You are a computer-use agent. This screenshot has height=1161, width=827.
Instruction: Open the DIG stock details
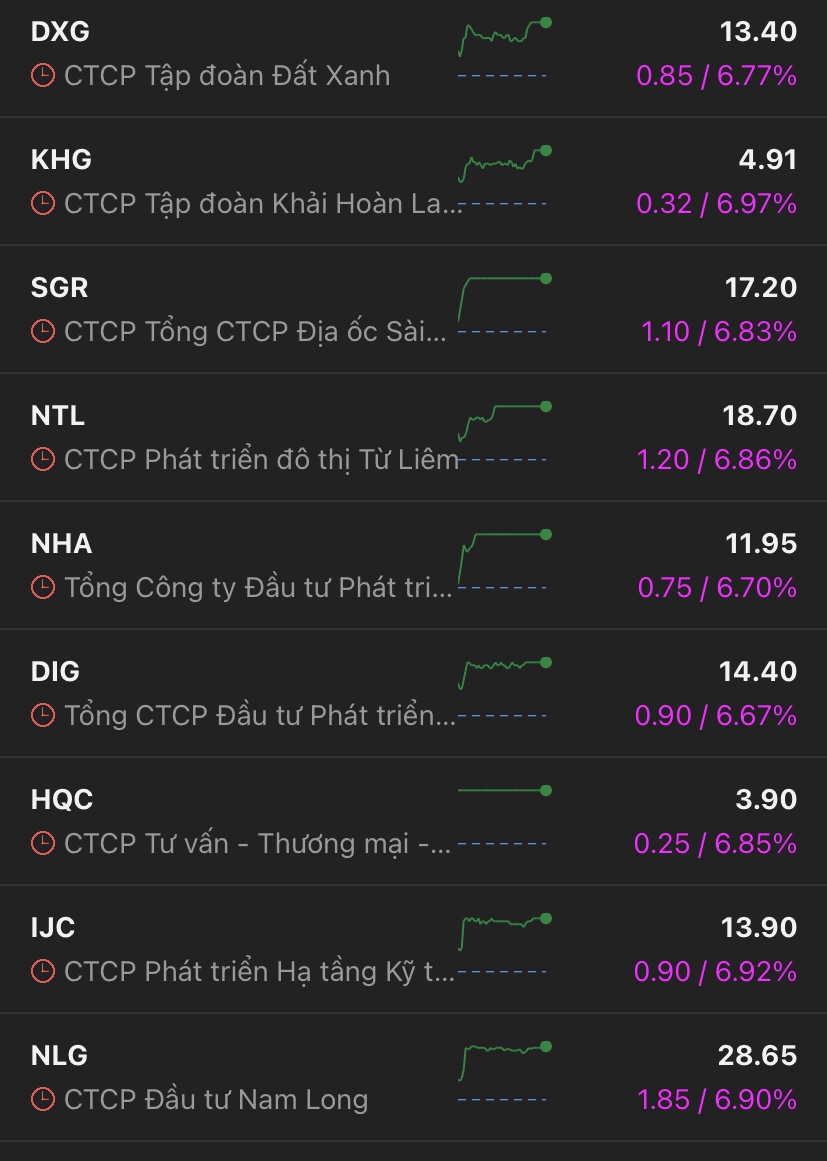413,694
